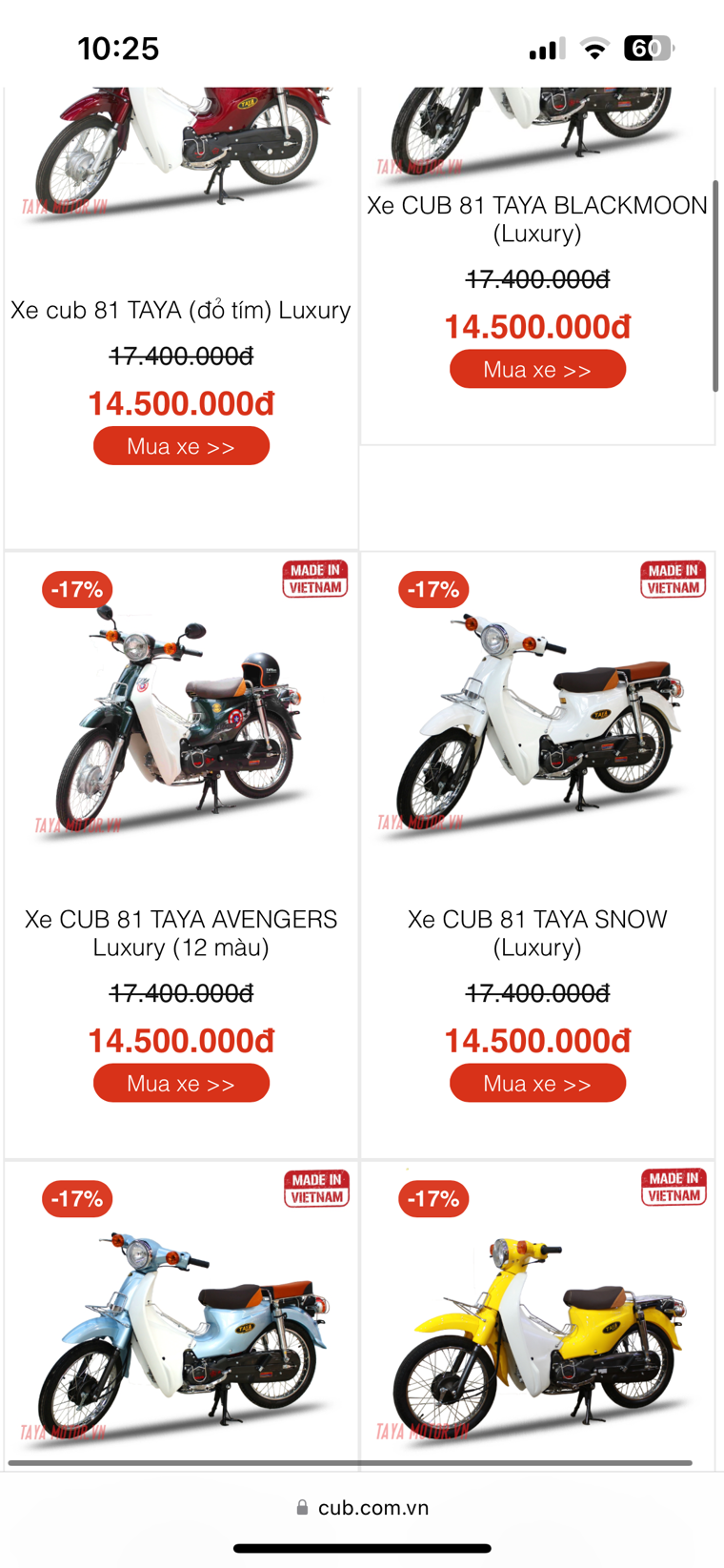Screen dimensions: 724x1568
Task: Buy the TAYA SNOW Luxury bike
Action: 537,1084
